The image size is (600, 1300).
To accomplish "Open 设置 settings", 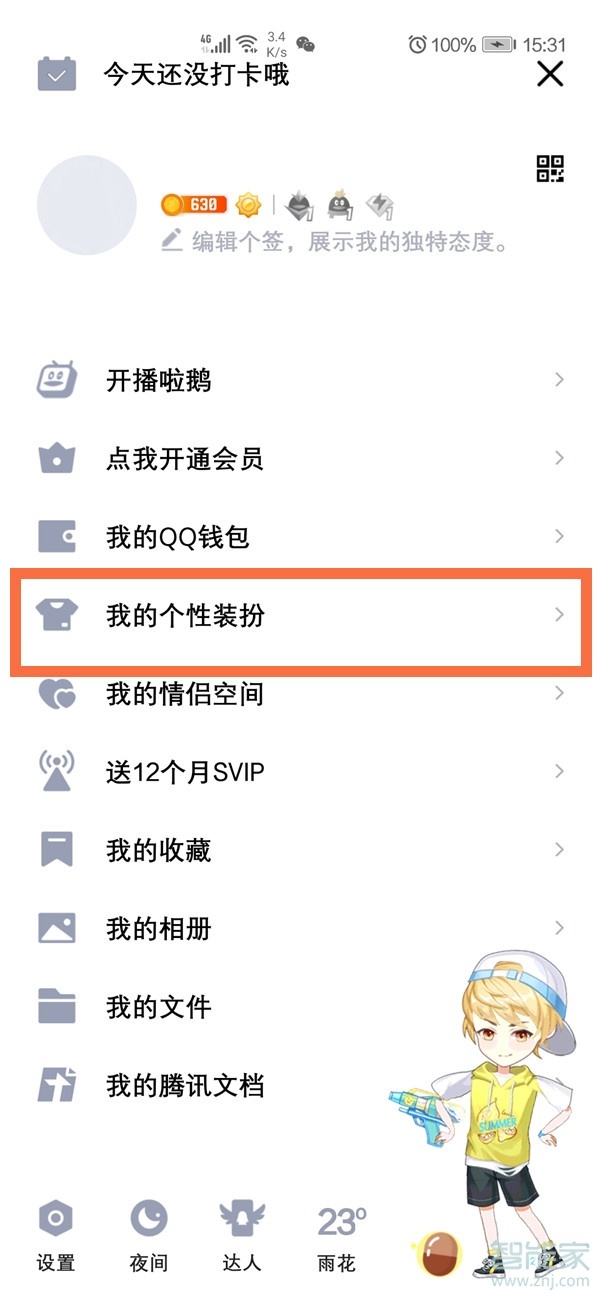I will (56, 1237).
